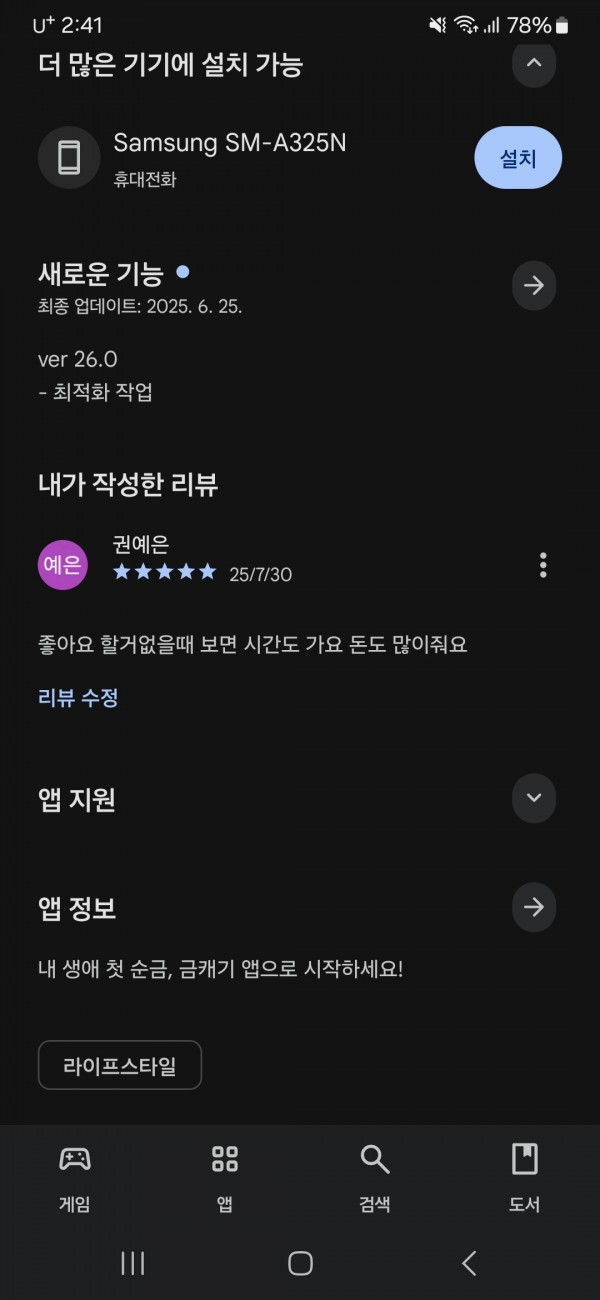Switch to the 앱 tab

point(225,1178)
